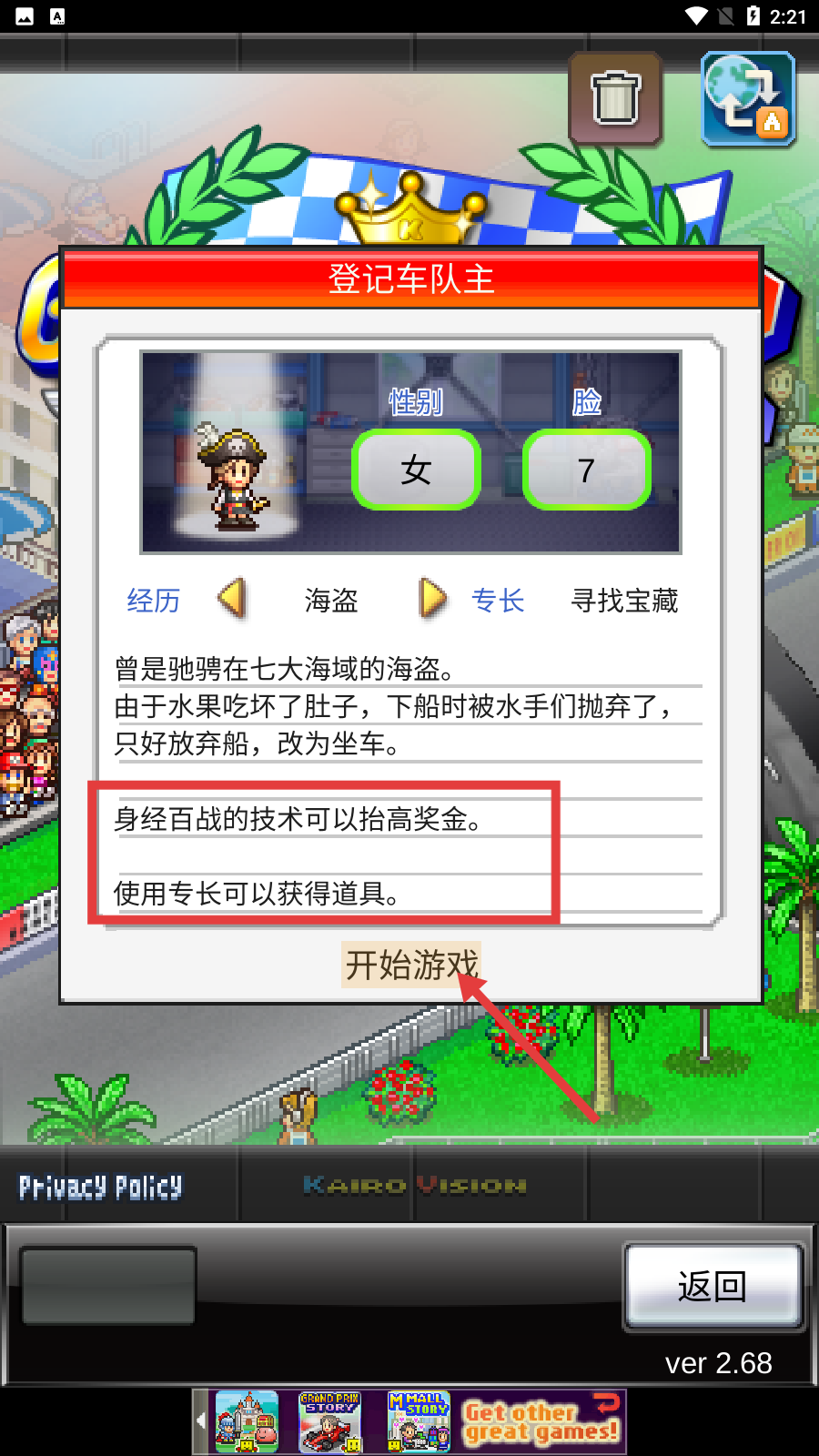
Task: Change the face number 7
Action: [586, 470]
